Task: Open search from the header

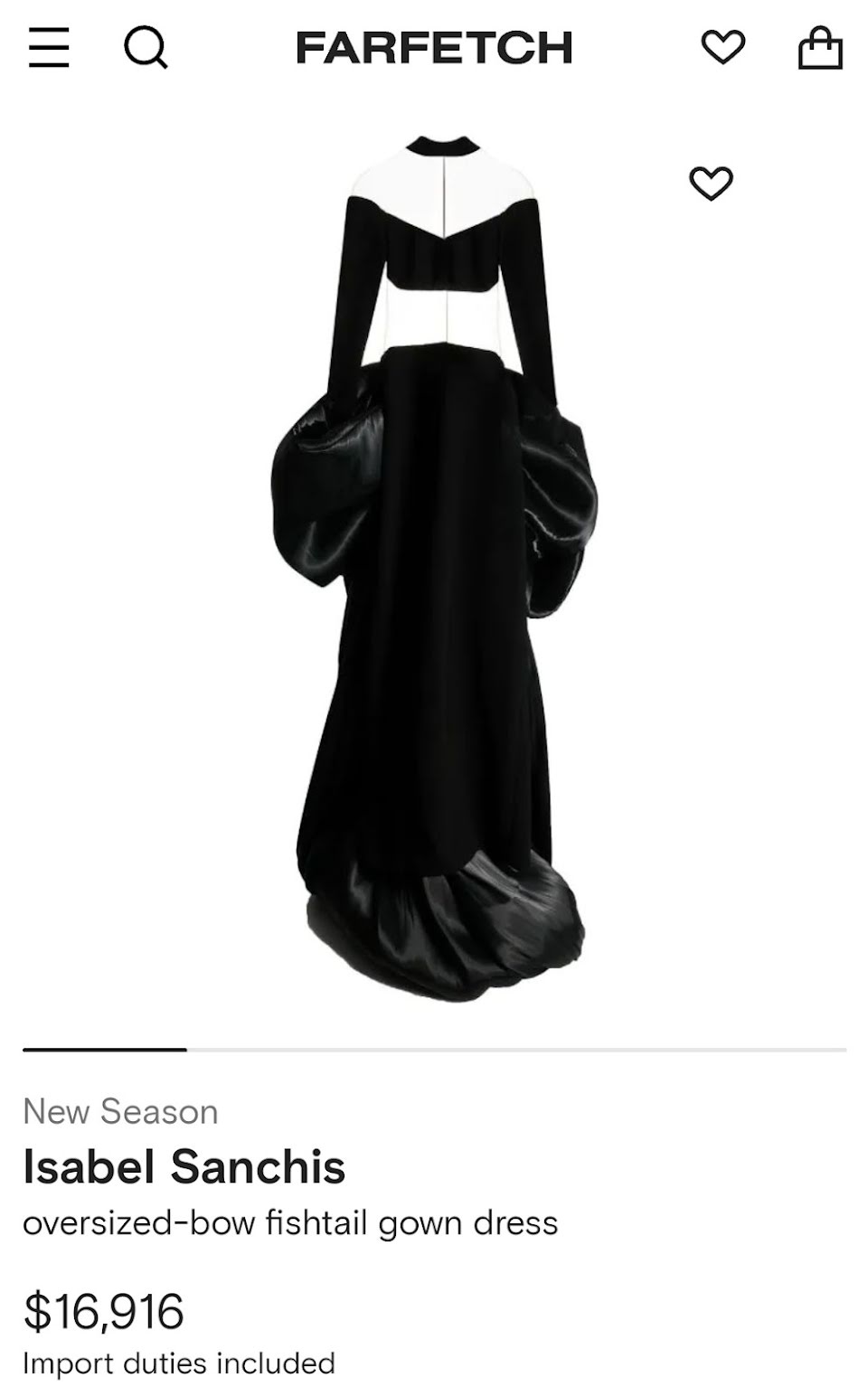Action: click(146, 47)
